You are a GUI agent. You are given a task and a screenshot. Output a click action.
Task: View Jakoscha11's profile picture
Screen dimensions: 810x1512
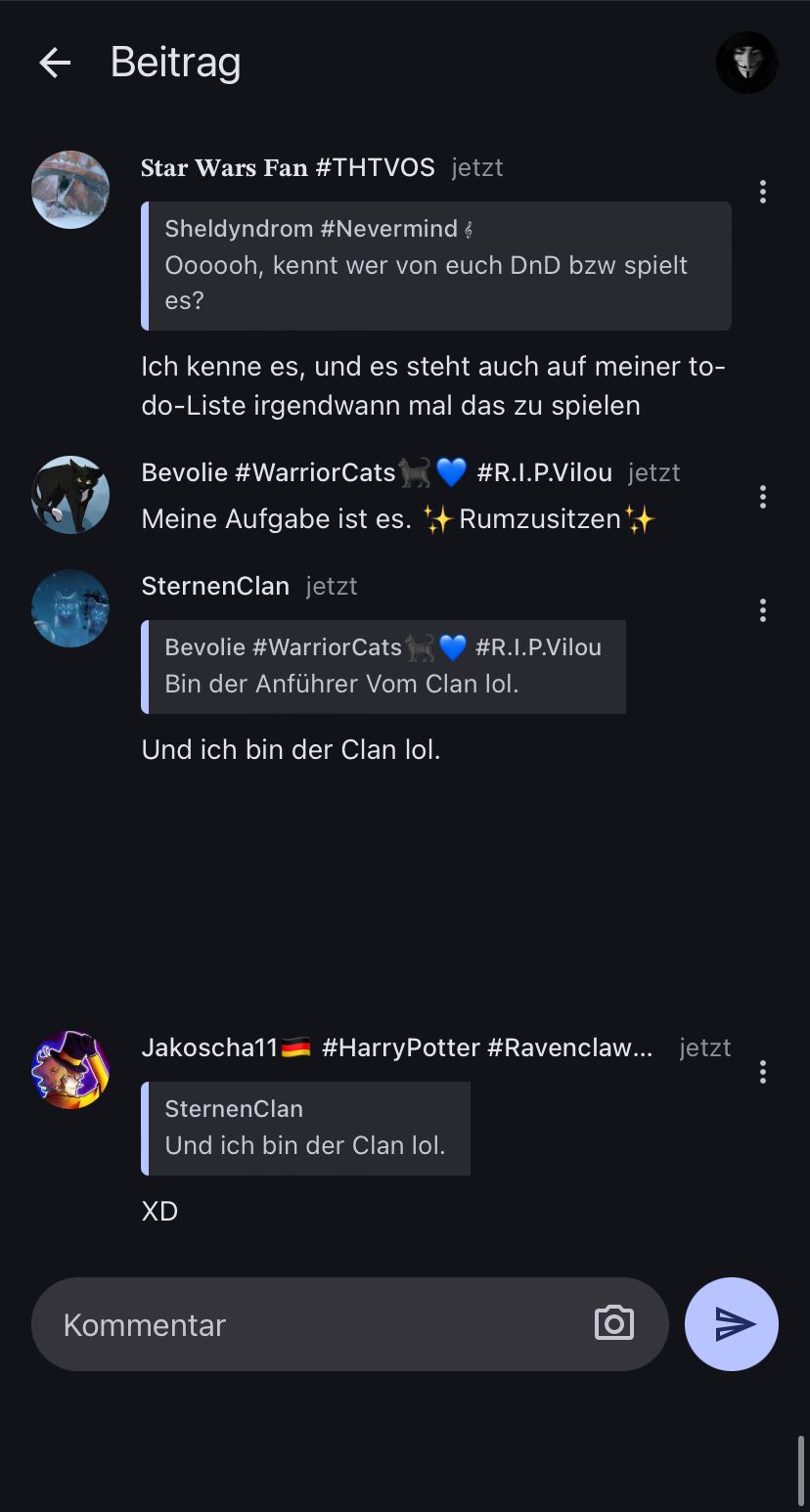70,1070
